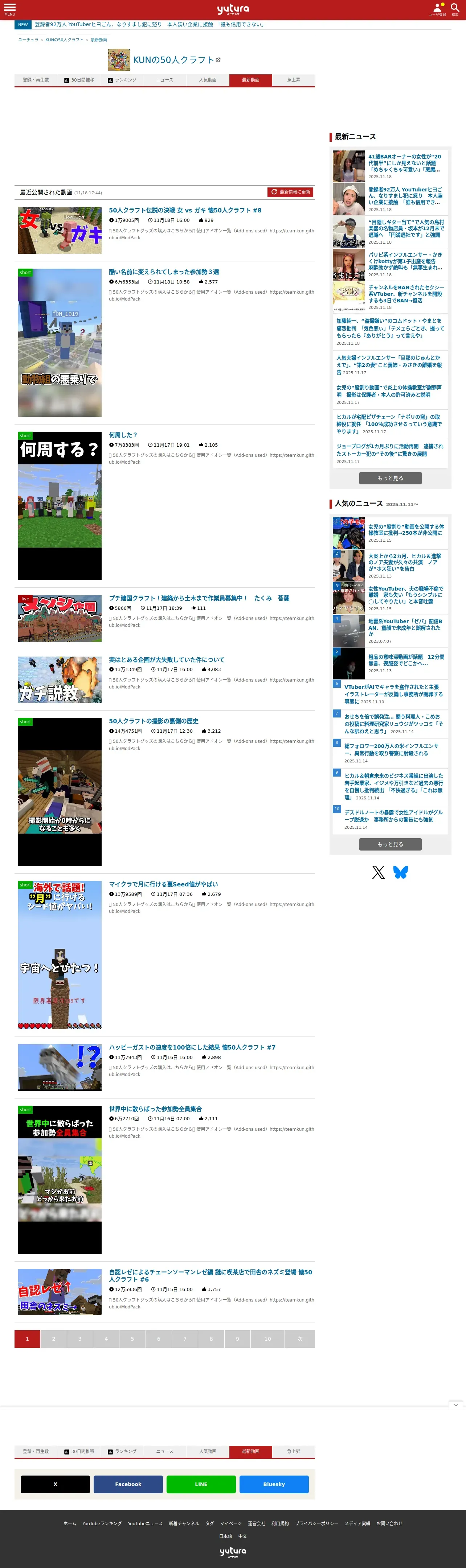
Task: Share via LINE button
Action: (x=201, y=1484)
